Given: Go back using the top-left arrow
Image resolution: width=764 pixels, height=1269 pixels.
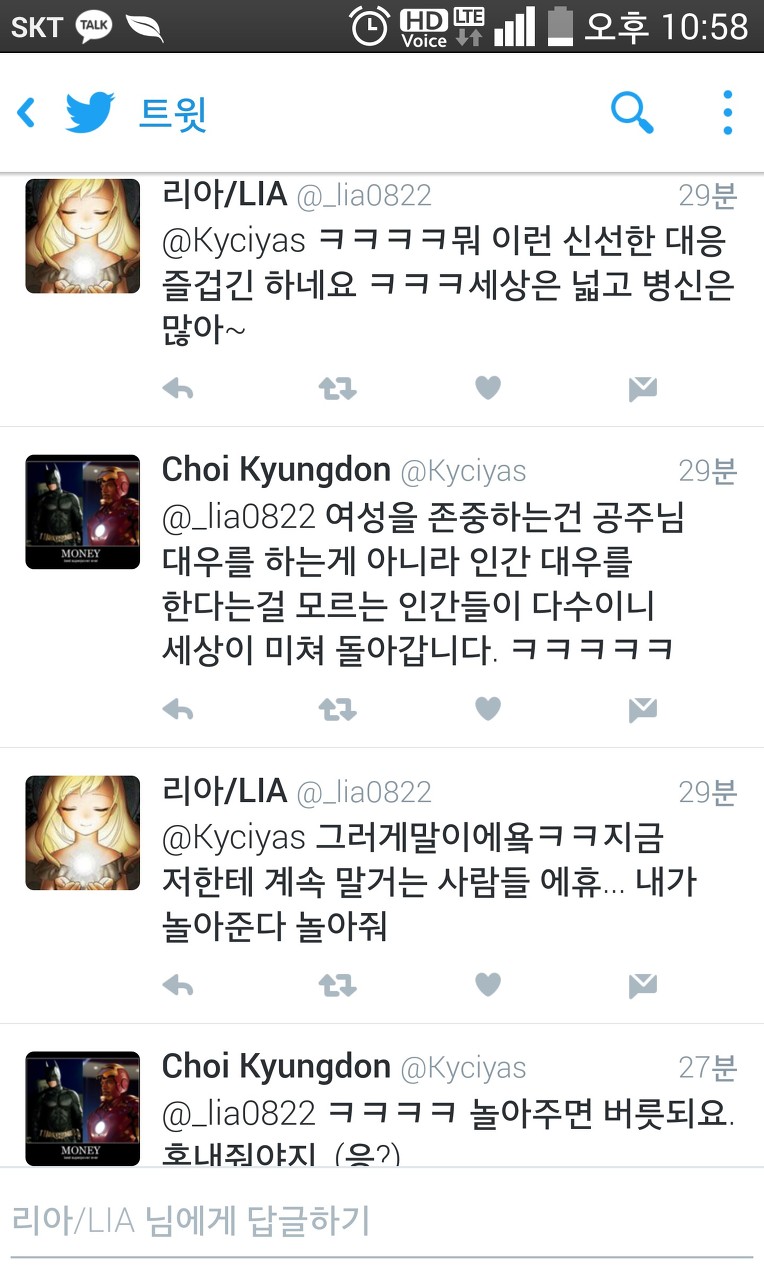Looking at the screenshot, I should (x=27, y=113).
